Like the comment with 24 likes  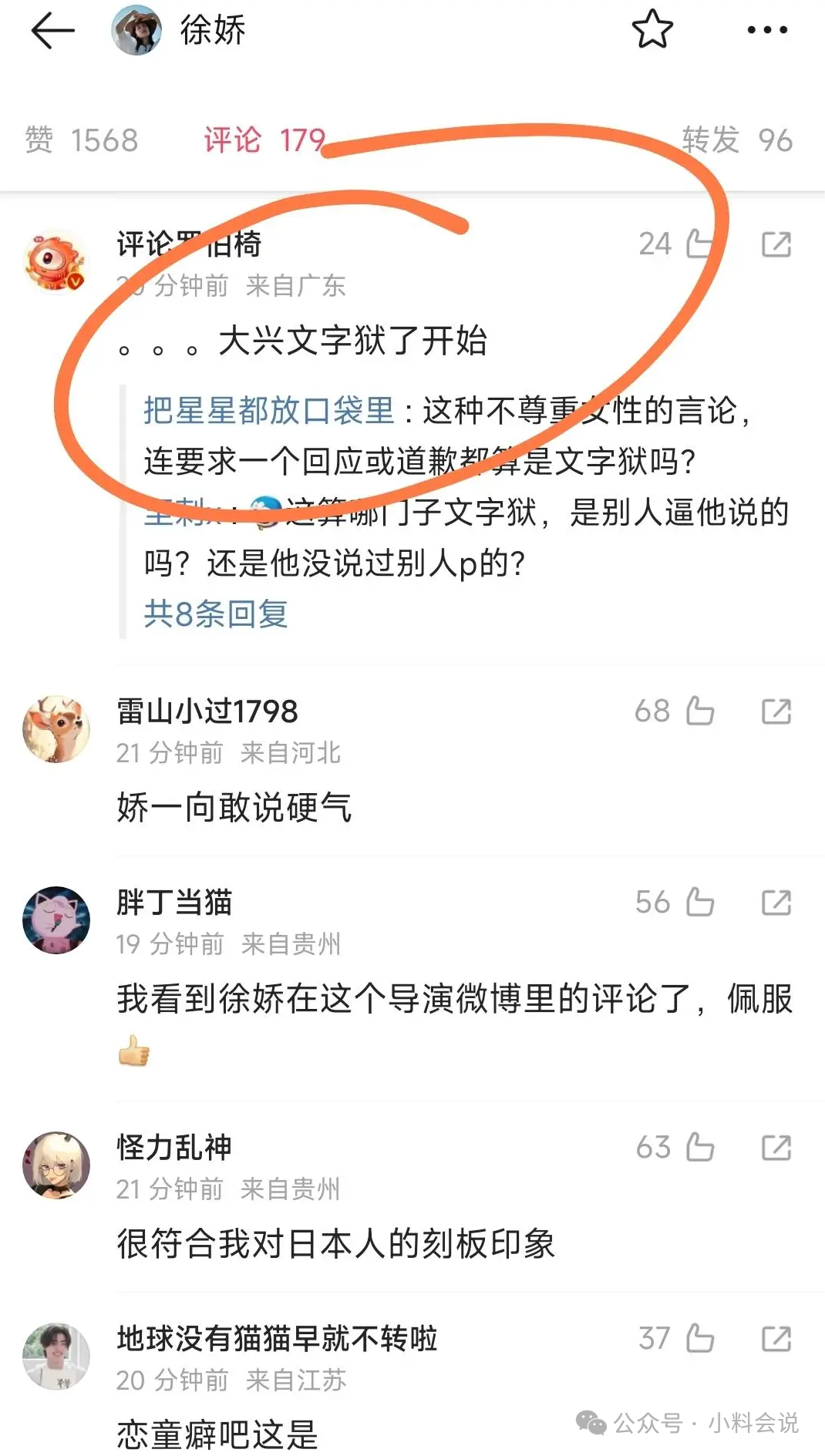(x=699, y=244)
